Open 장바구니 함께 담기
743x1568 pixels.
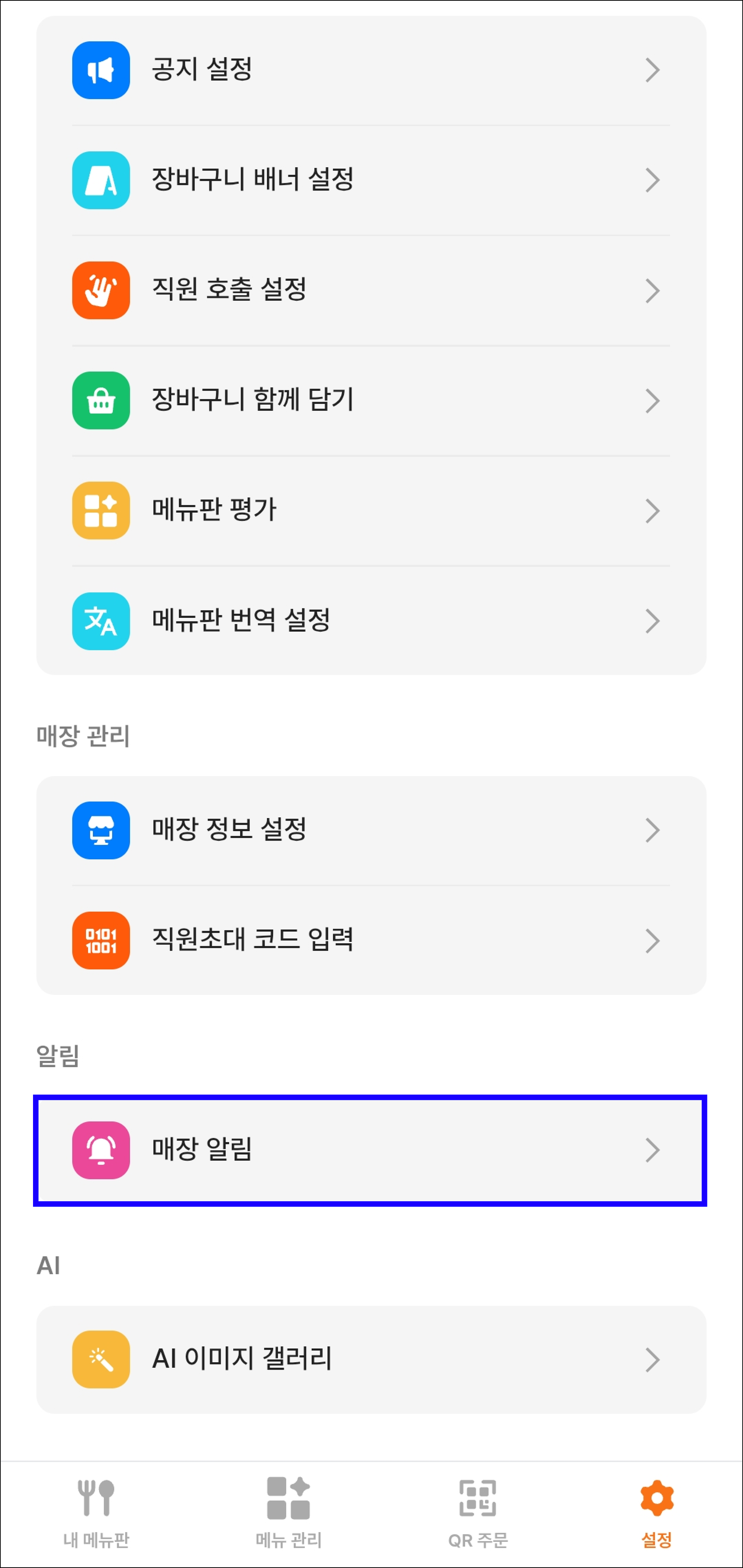point(370,401)
